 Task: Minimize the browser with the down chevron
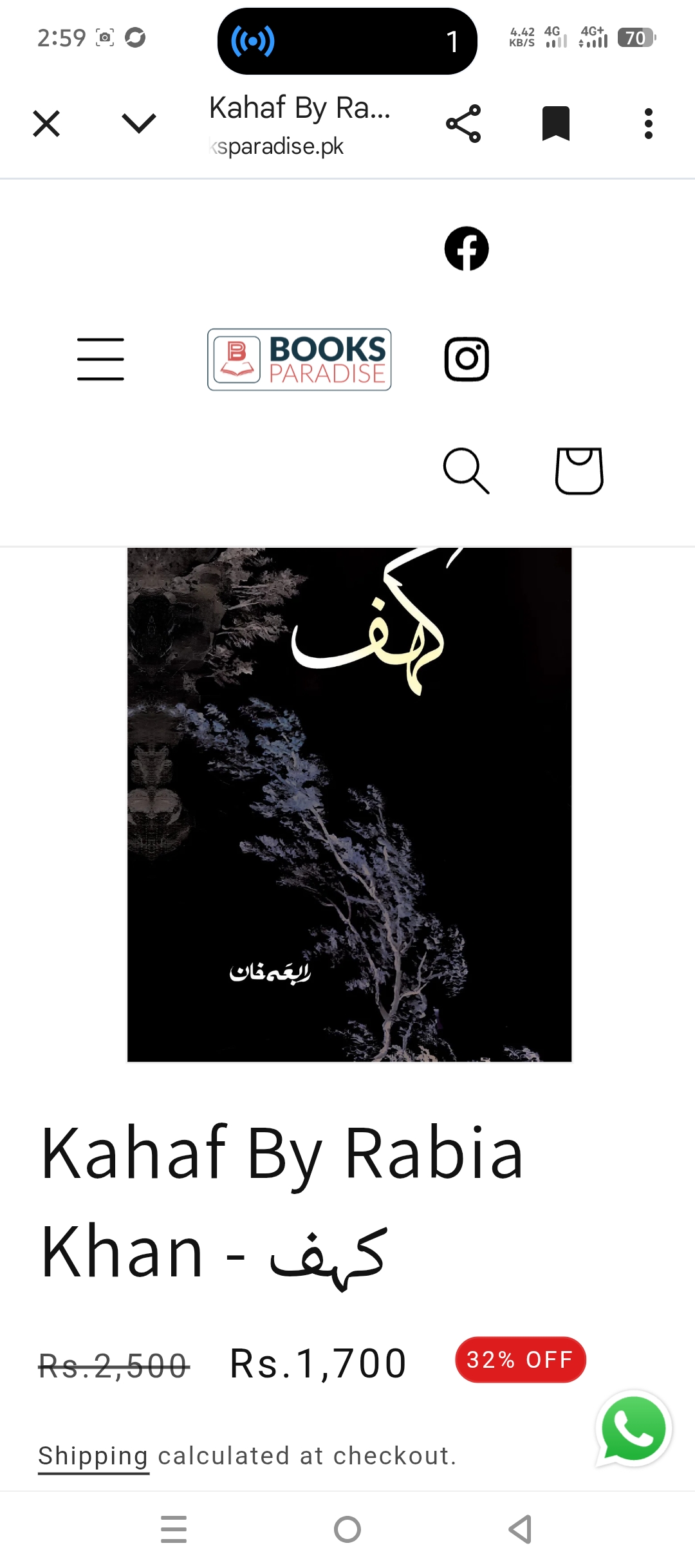(x=139, y=124)
